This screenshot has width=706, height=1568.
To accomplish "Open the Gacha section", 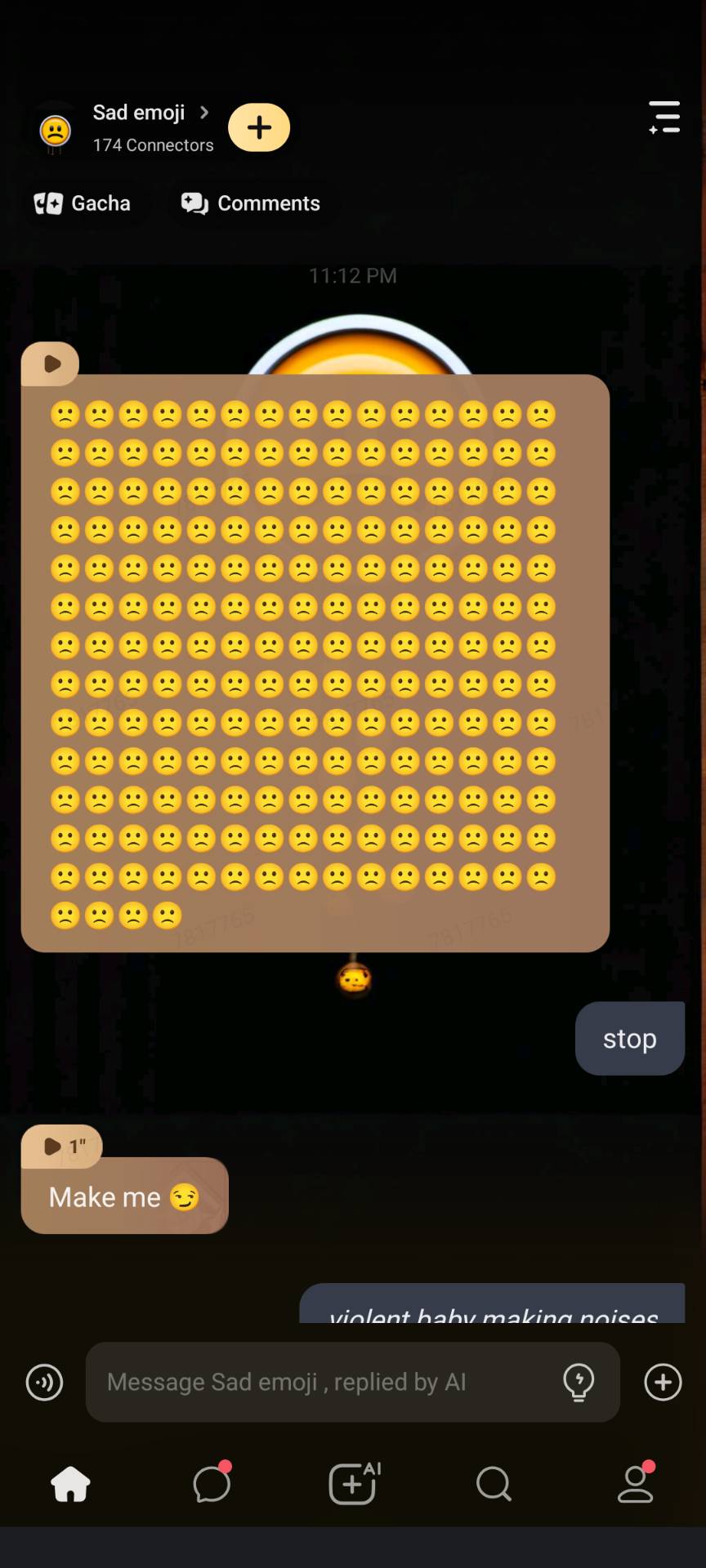I will (x=83, y=203).
